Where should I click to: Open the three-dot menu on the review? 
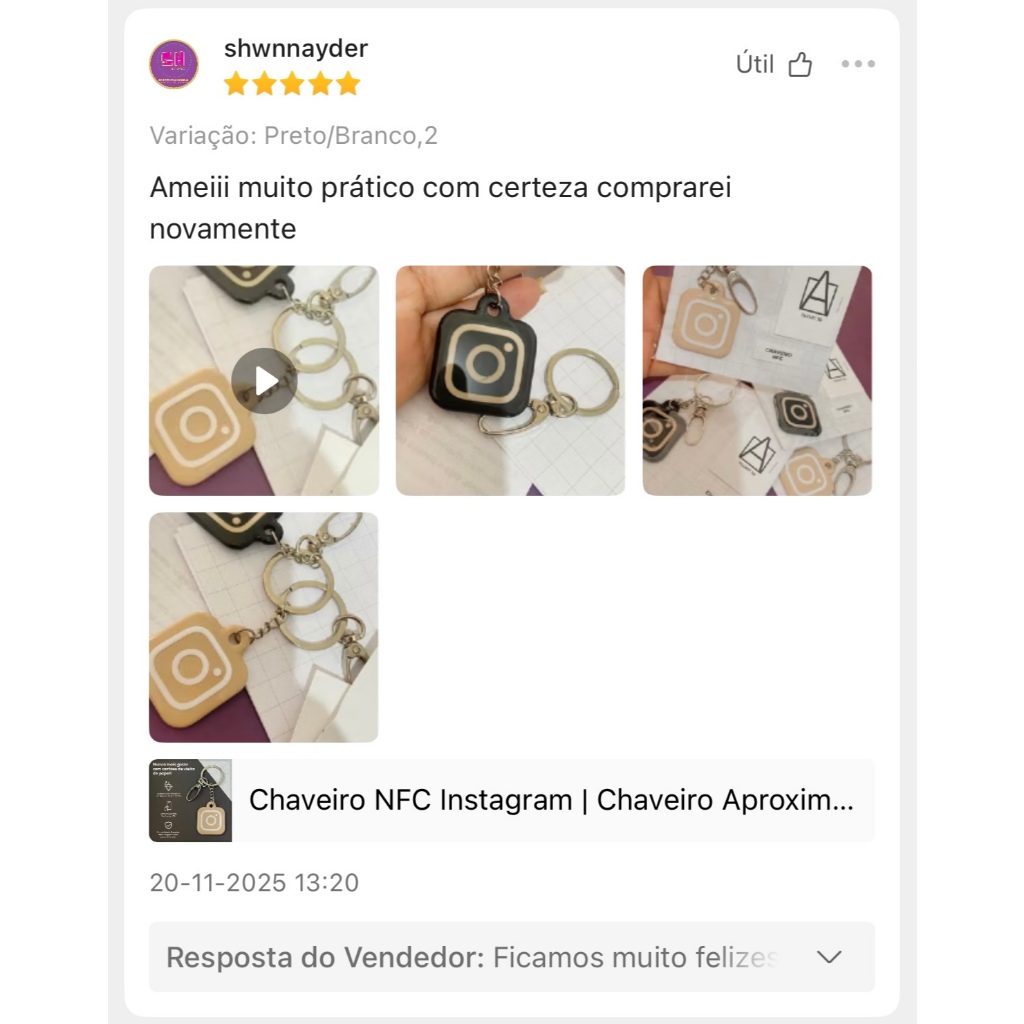pos(858,63)
